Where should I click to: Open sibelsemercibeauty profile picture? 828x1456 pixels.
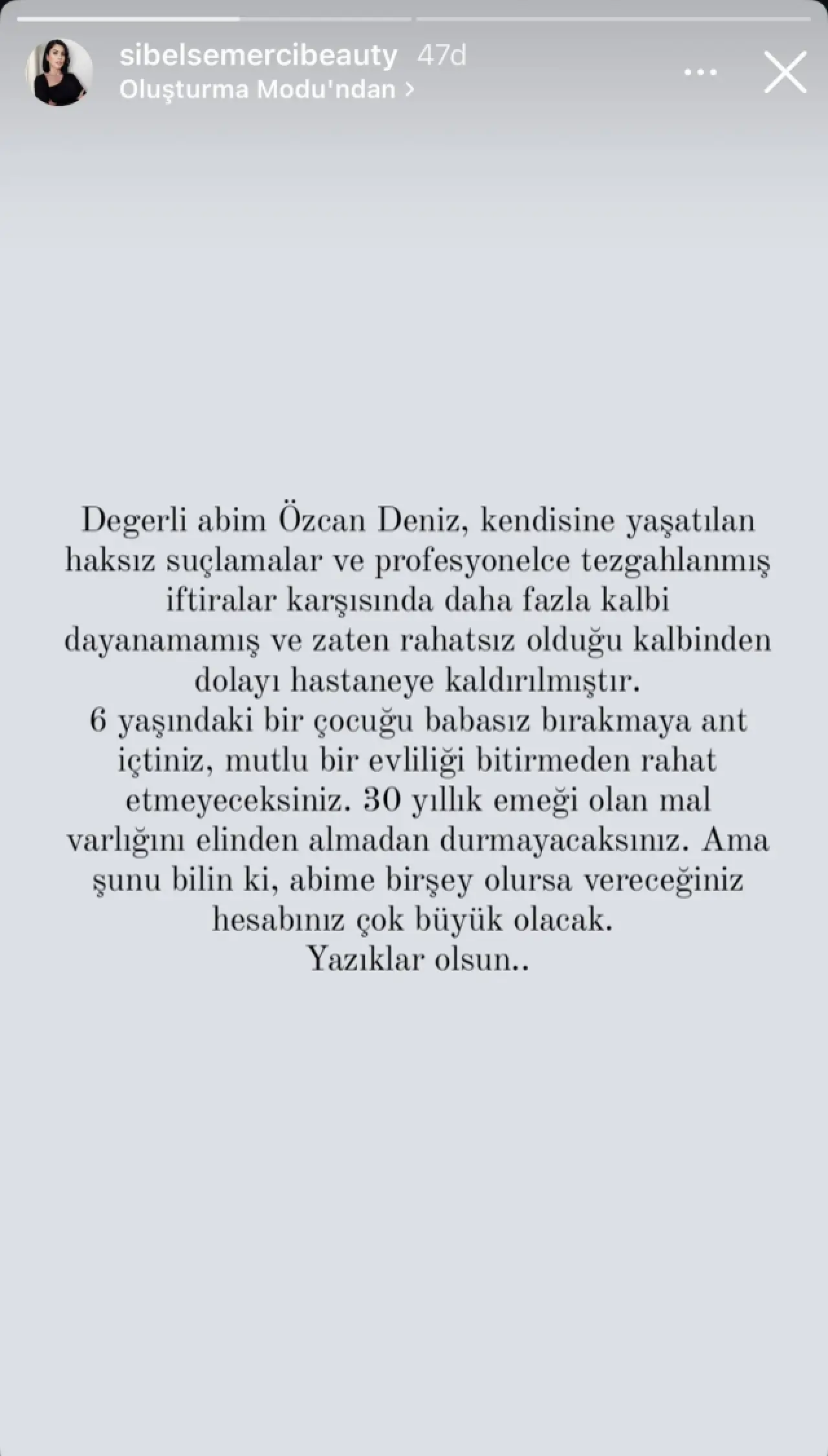coord(59,72)
